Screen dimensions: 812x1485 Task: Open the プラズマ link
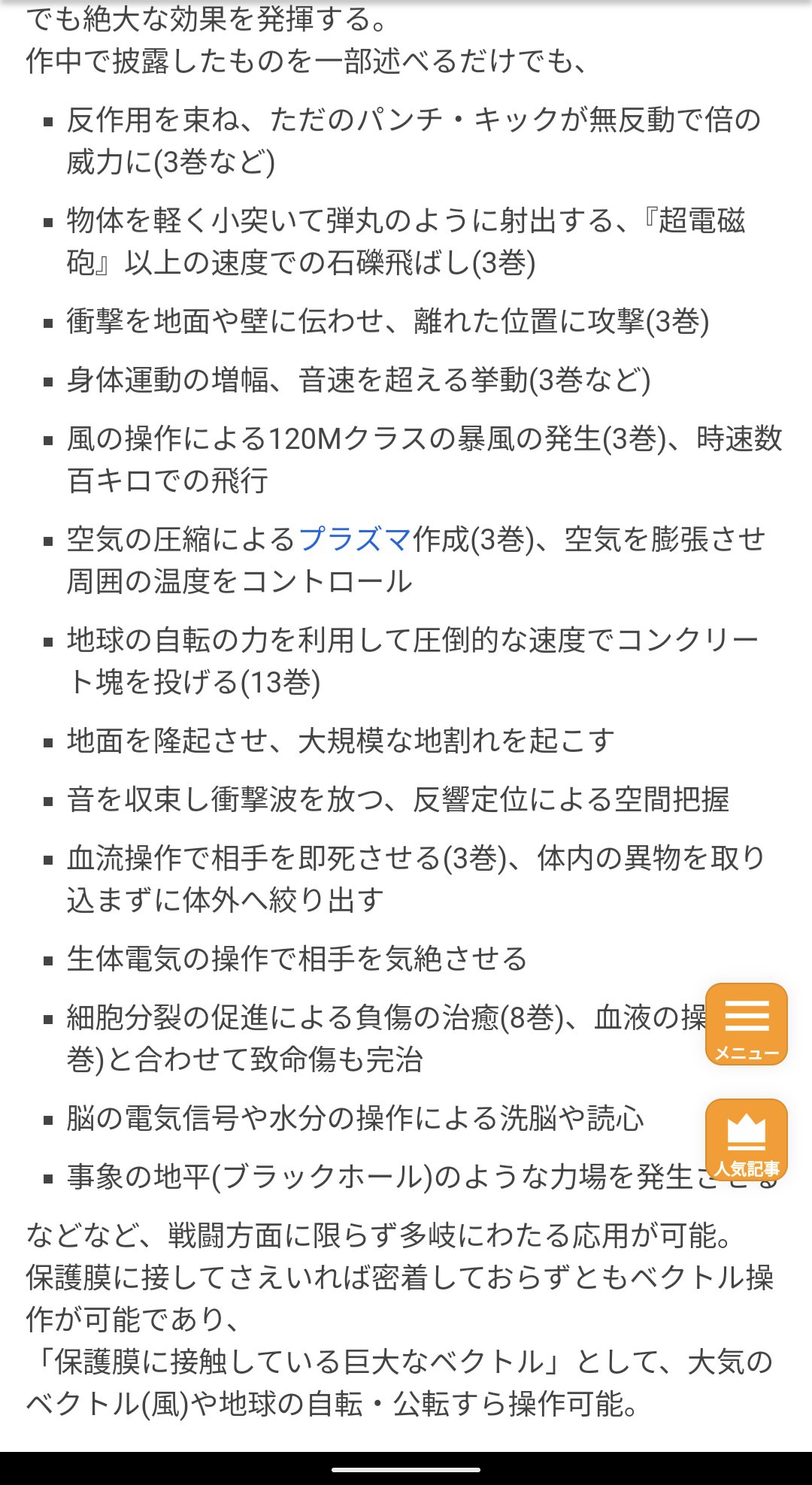point(355,539)
